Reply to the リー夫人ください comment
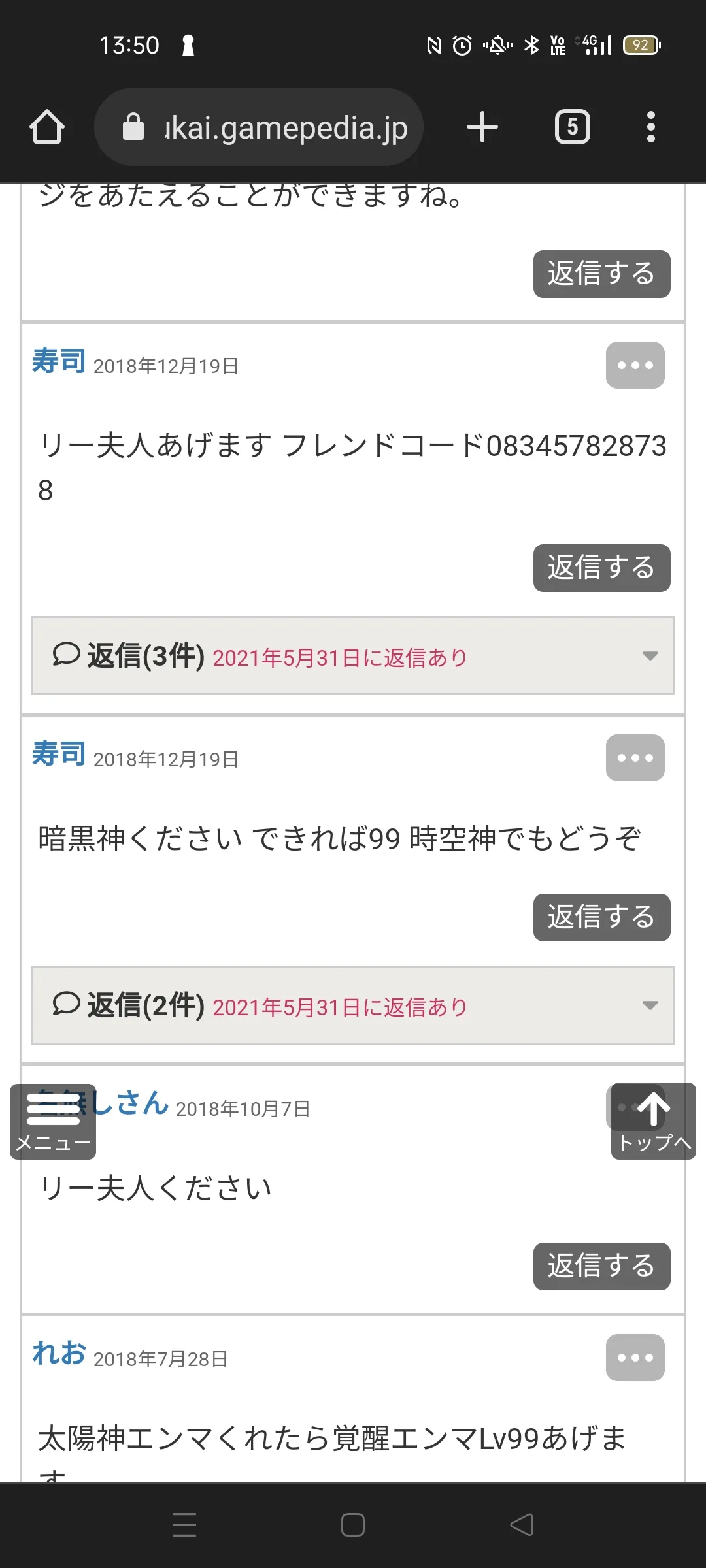This screenshot has width=706, height=1568. (602, 1266)
